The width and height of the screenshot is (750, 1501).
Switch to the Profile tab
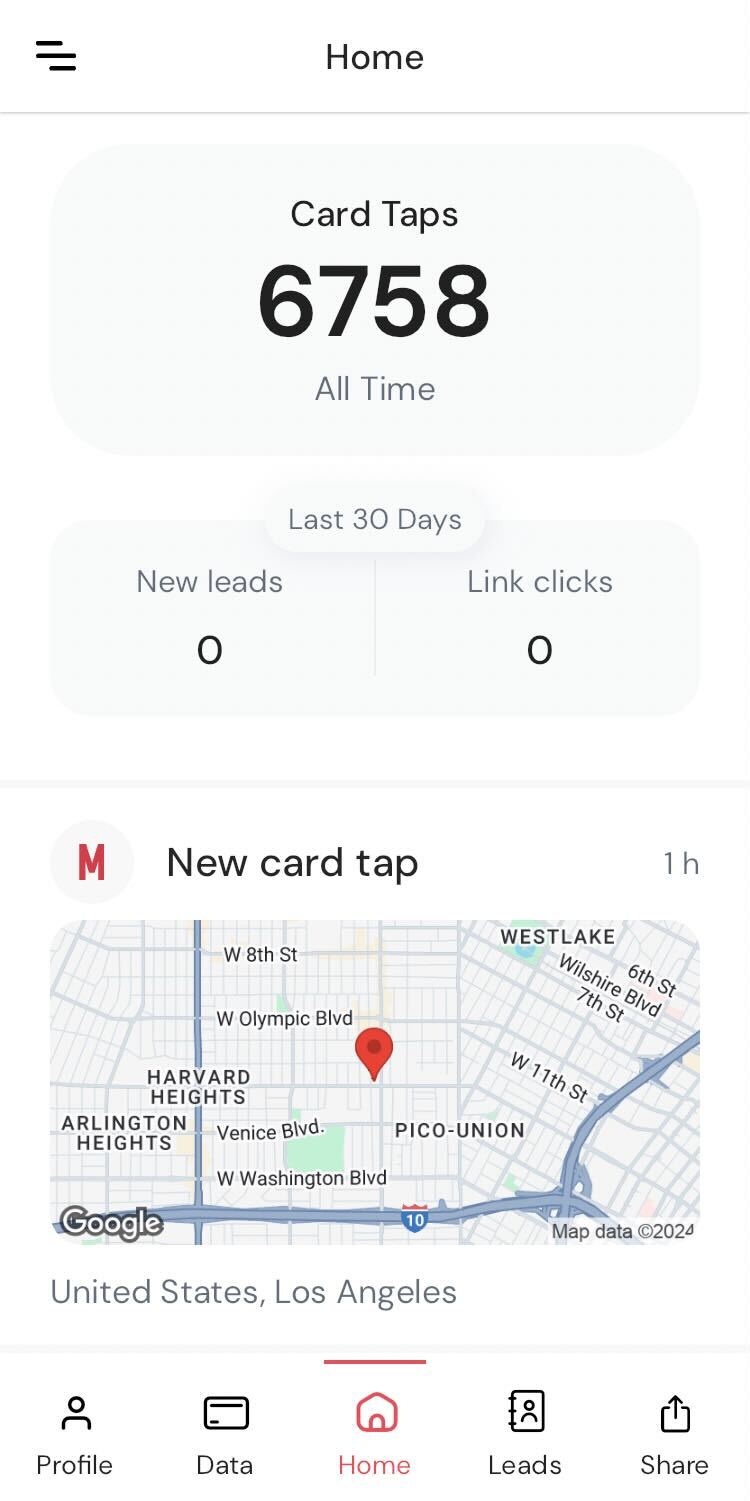click(75, 1434)
